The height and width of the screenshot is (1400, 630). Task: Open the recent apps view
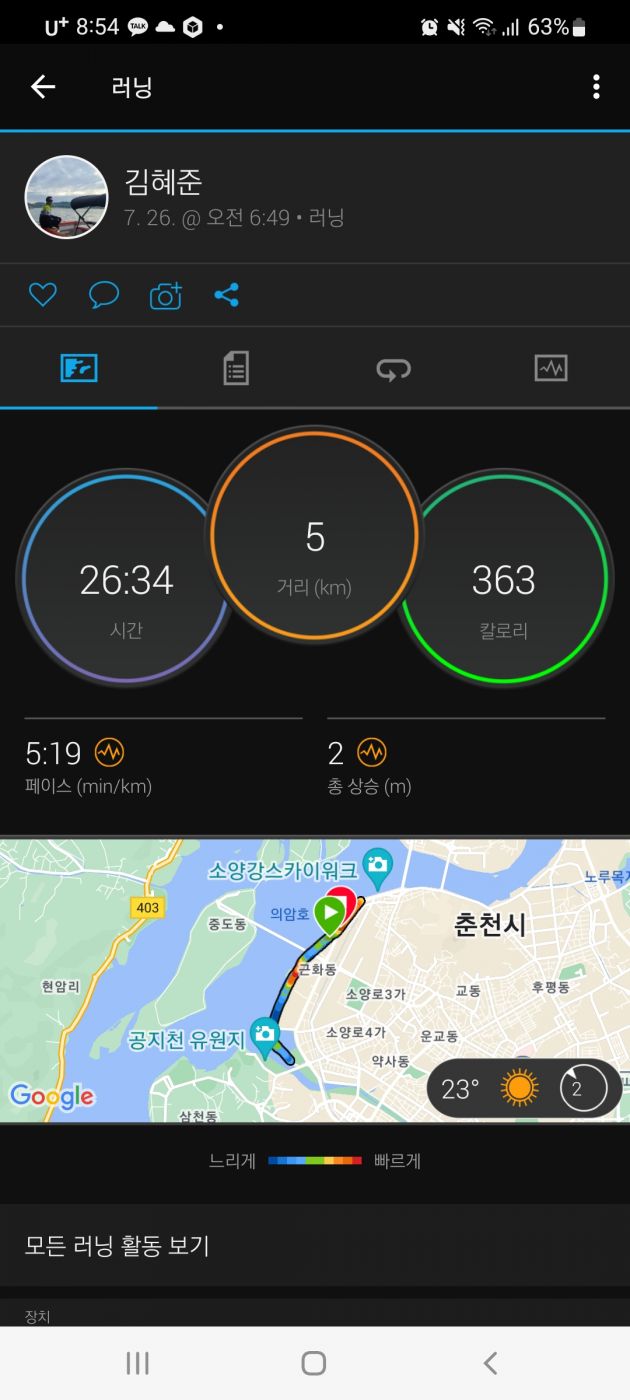(138, 1363)
